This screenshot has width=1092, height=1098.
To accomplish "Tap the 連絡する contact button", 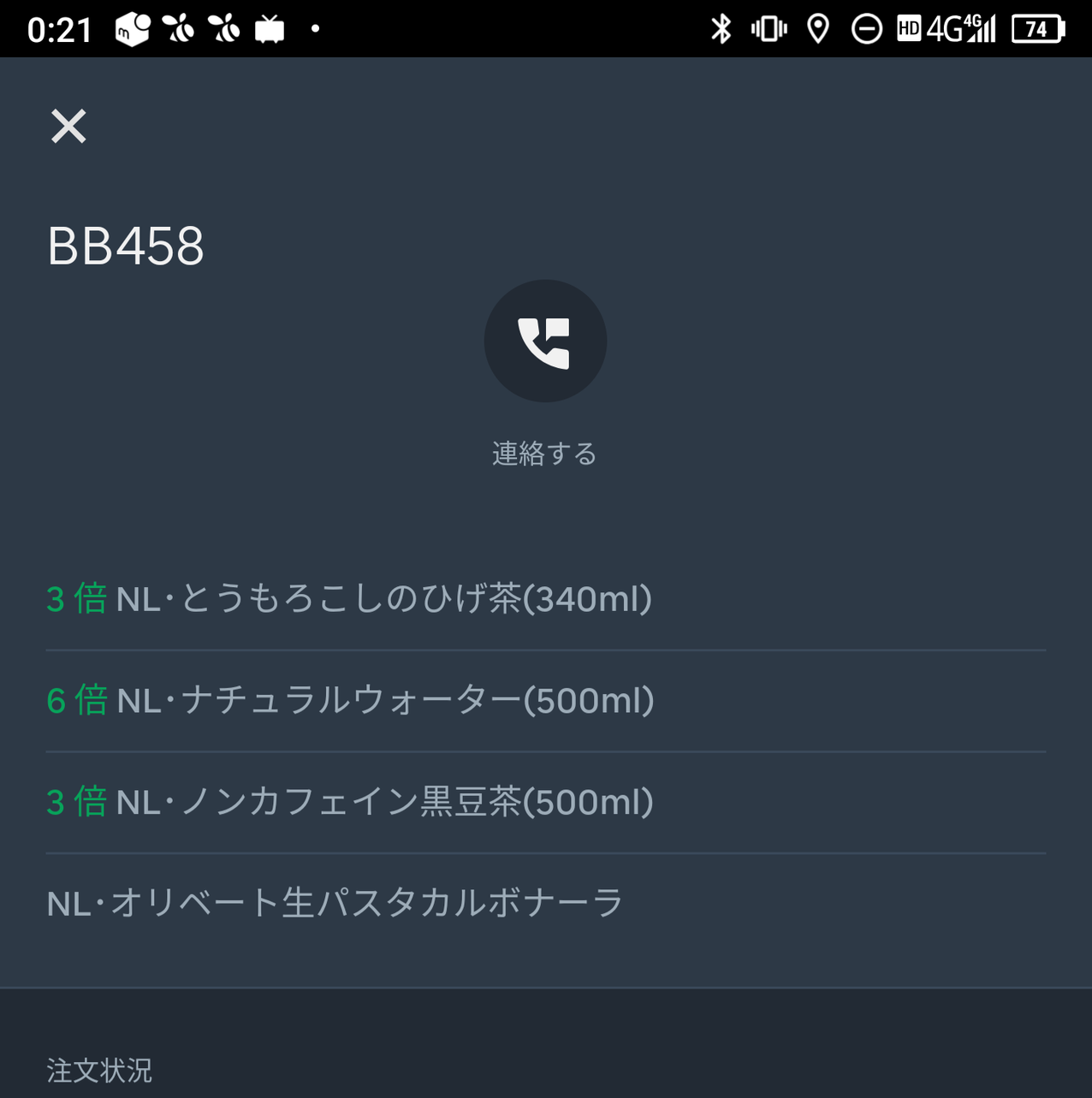I will [545, 341].
